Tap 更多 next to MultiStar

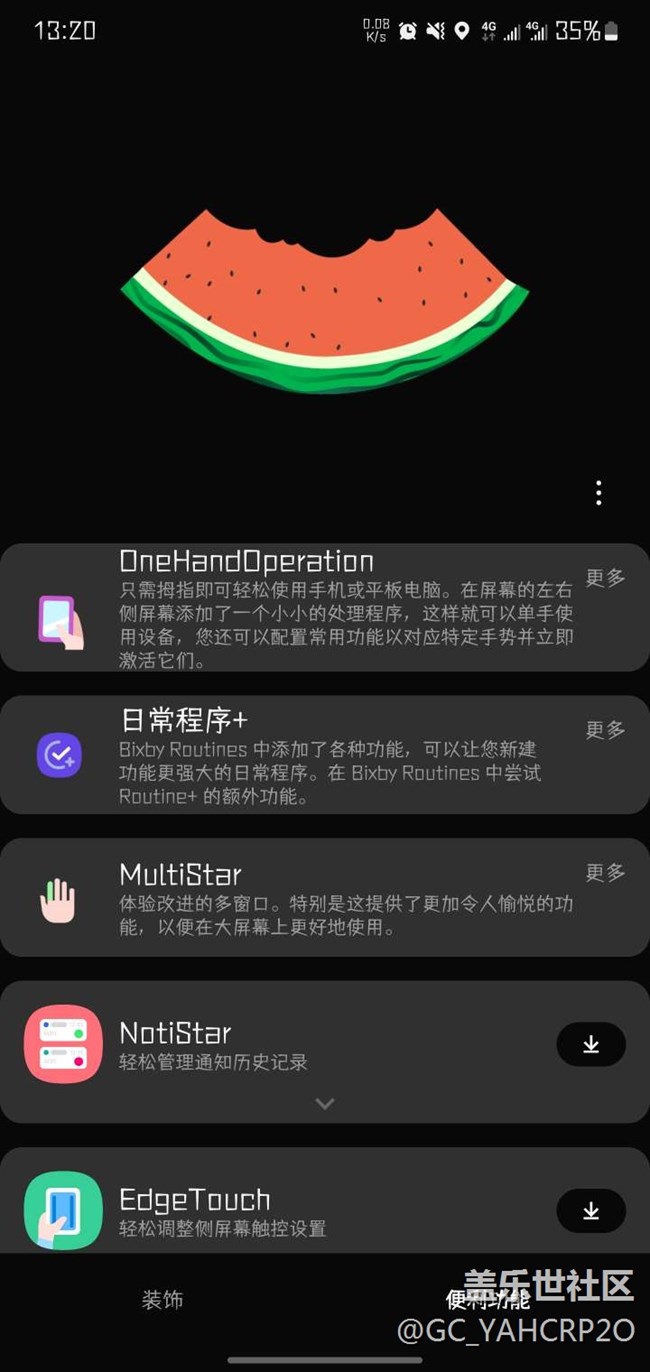coord(605,873)
